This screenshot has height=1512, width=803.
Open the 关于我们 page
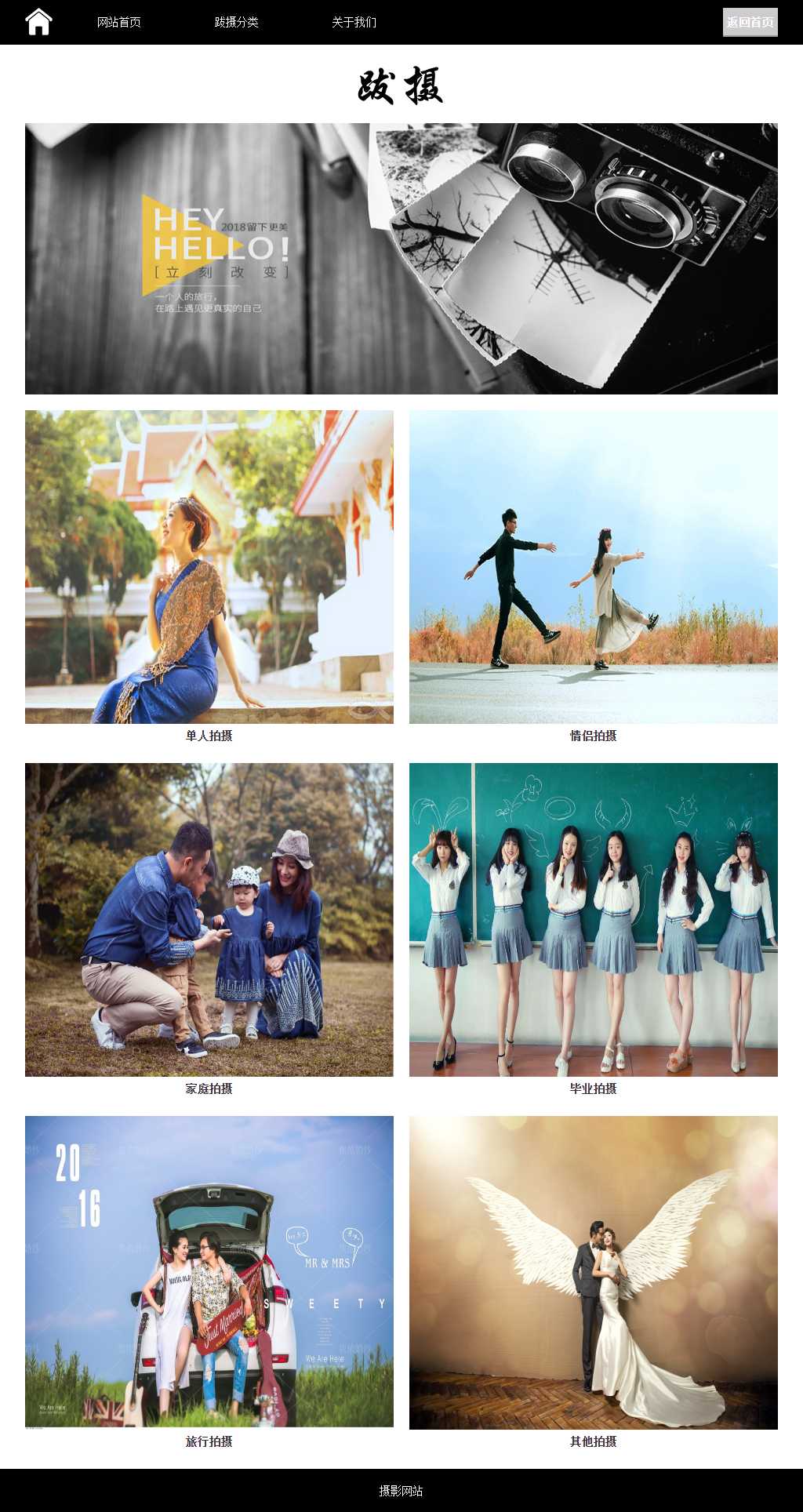pos(354,22)
